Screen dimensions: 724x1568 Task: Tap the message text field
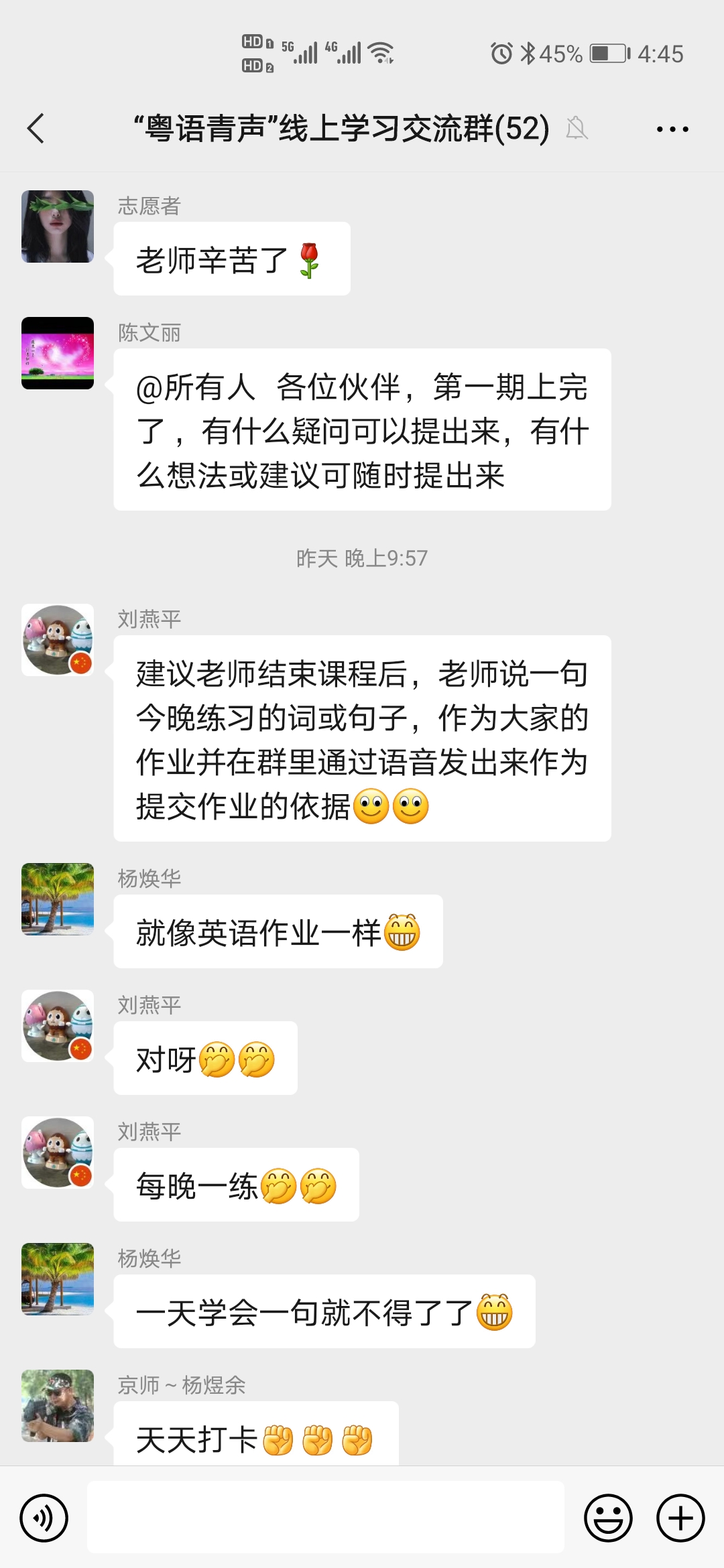click(326, 1517)
